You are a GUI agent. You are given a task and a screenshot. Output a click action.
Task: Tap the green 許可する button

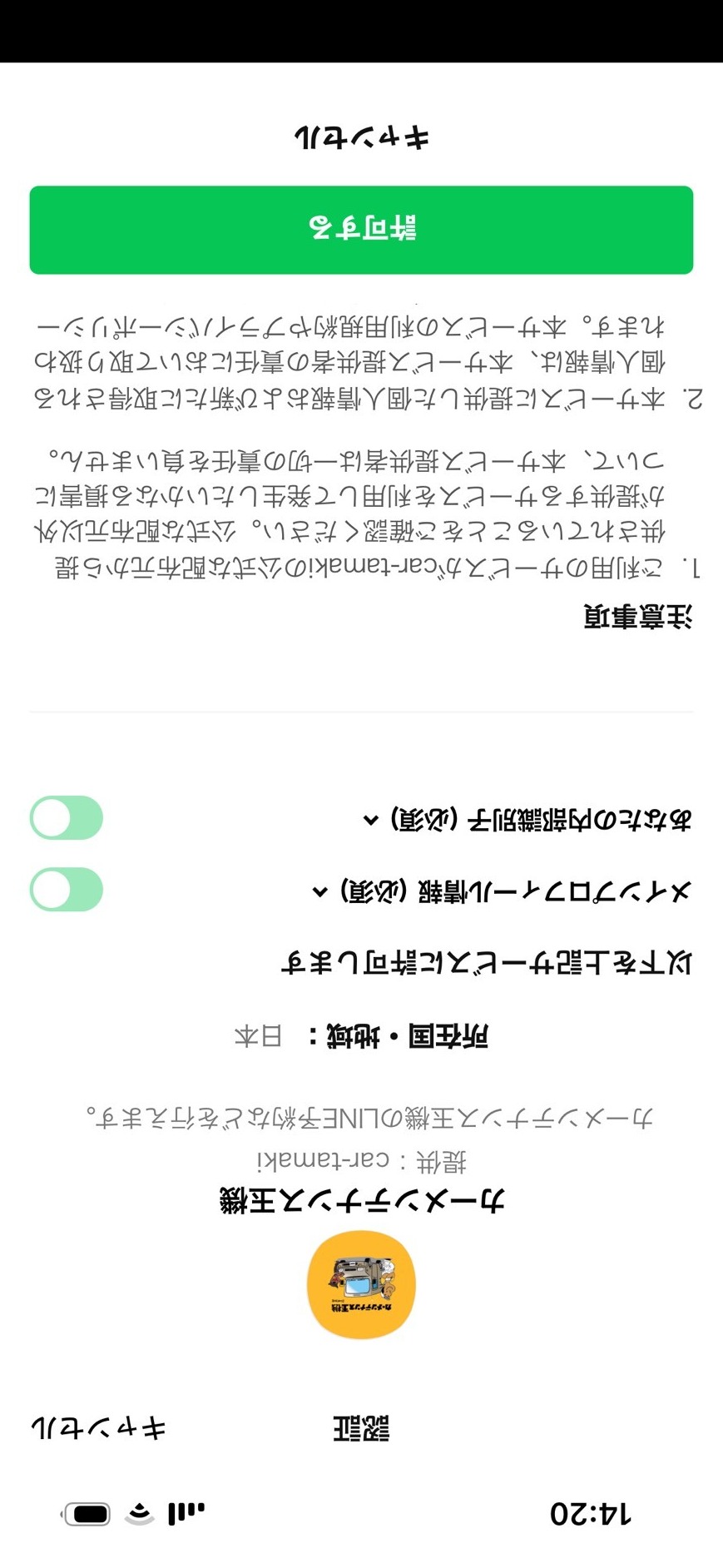coord(361,230)
